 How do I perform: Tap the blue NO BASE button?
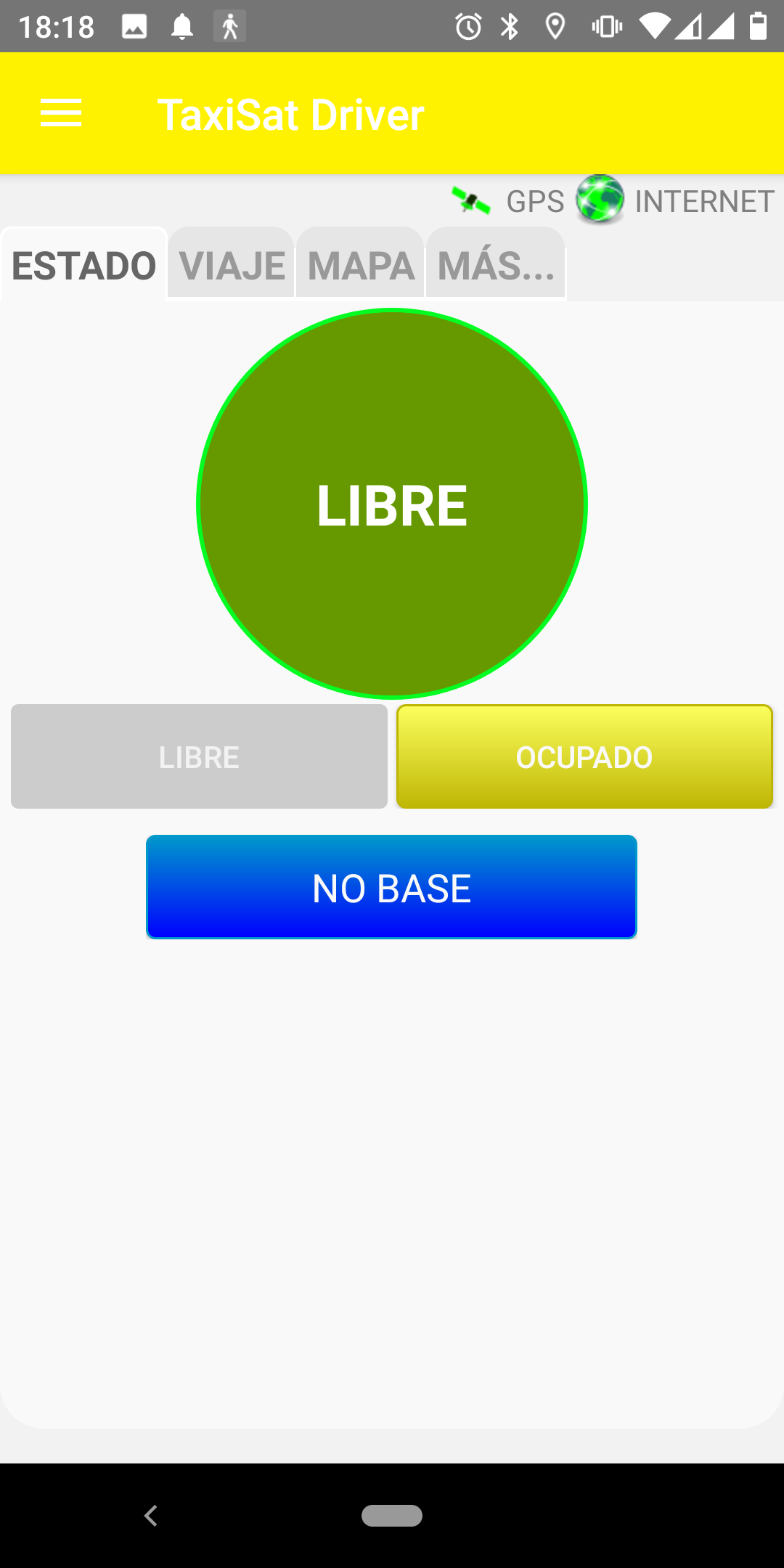(x=391, y=887)
